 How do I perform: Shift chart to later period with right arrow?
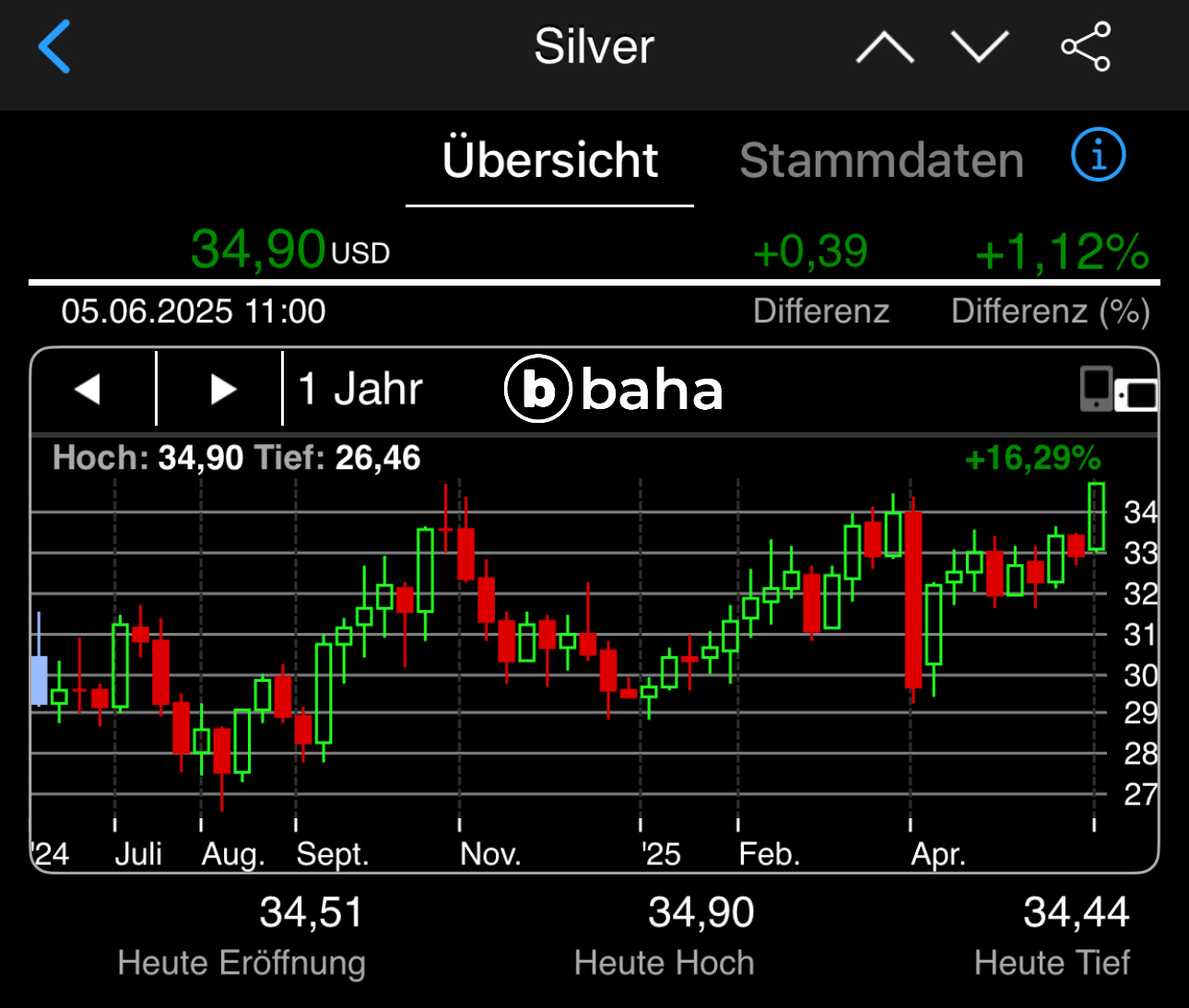pos(221,389)
